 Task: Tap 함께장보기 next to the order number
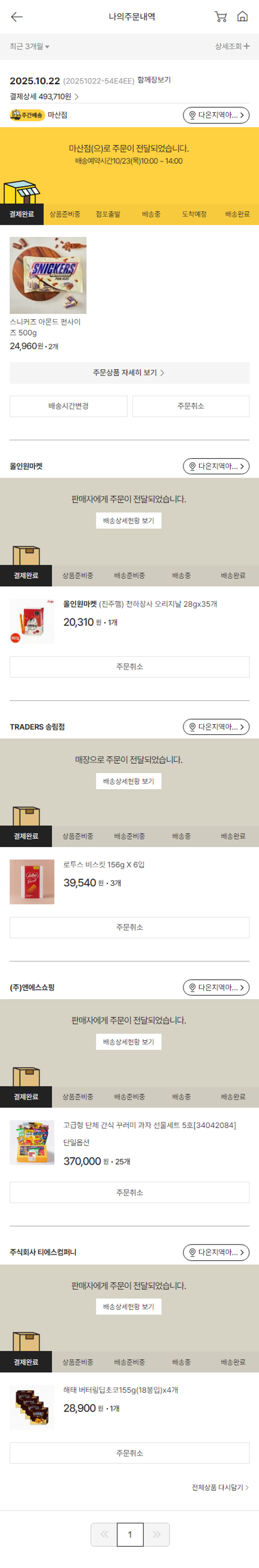coord(154,80)
